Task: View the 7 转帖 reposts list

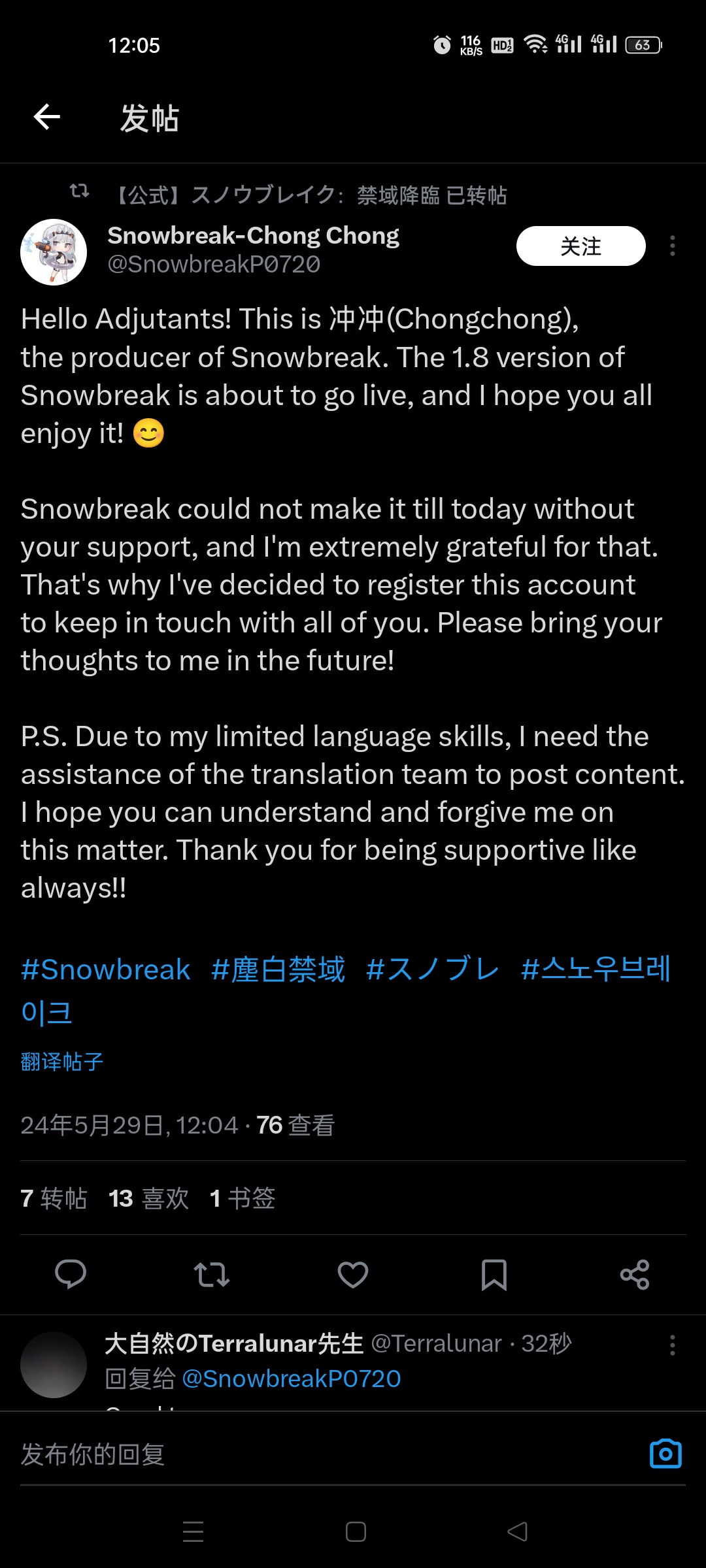Action: click(x=54, y=1198)
